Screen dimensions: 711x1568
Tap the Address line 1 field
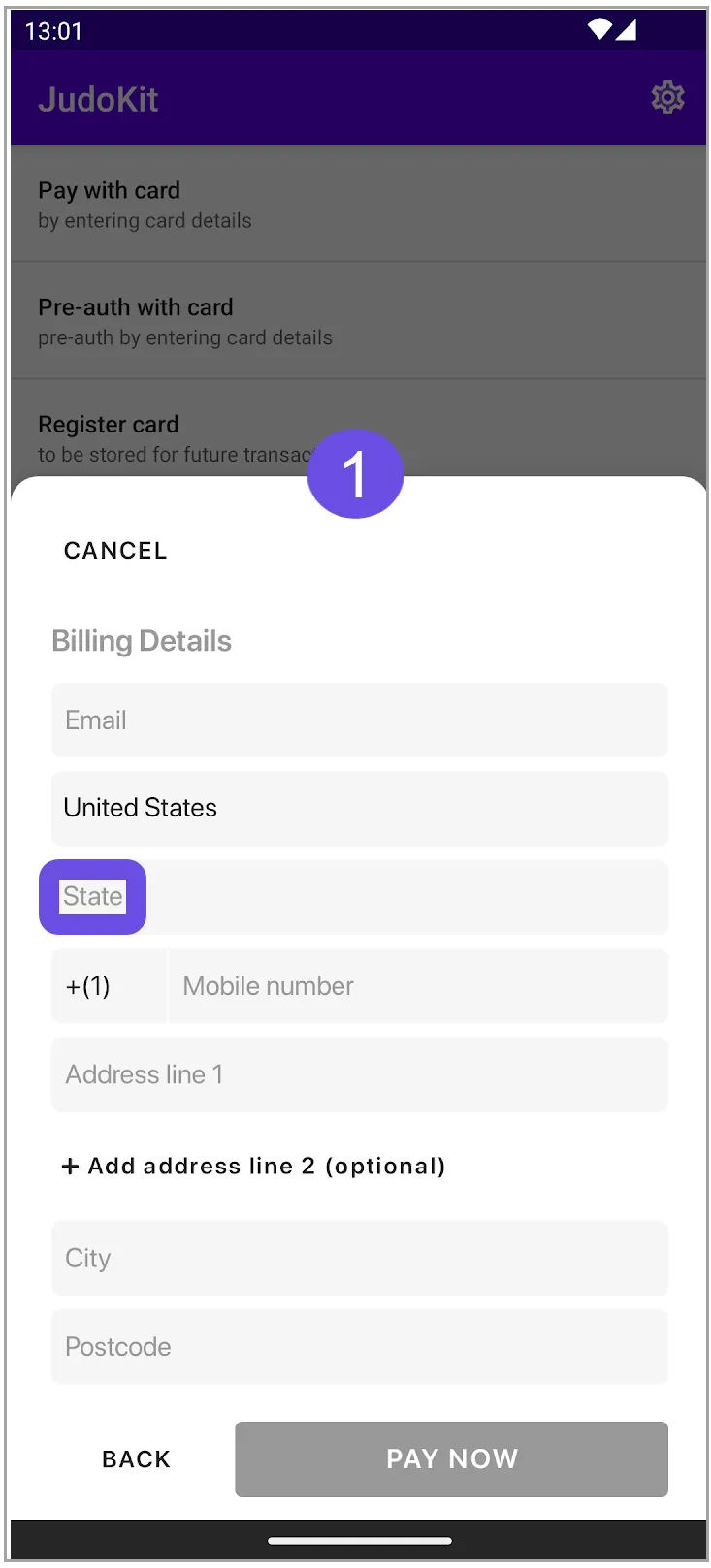tap(360, 1074)
